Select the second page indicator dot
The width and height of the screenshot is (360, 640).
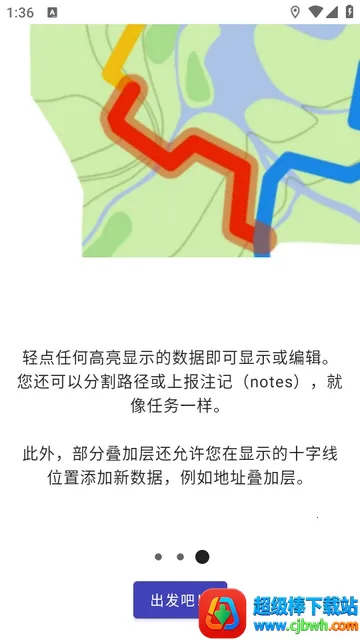point(180,557)
